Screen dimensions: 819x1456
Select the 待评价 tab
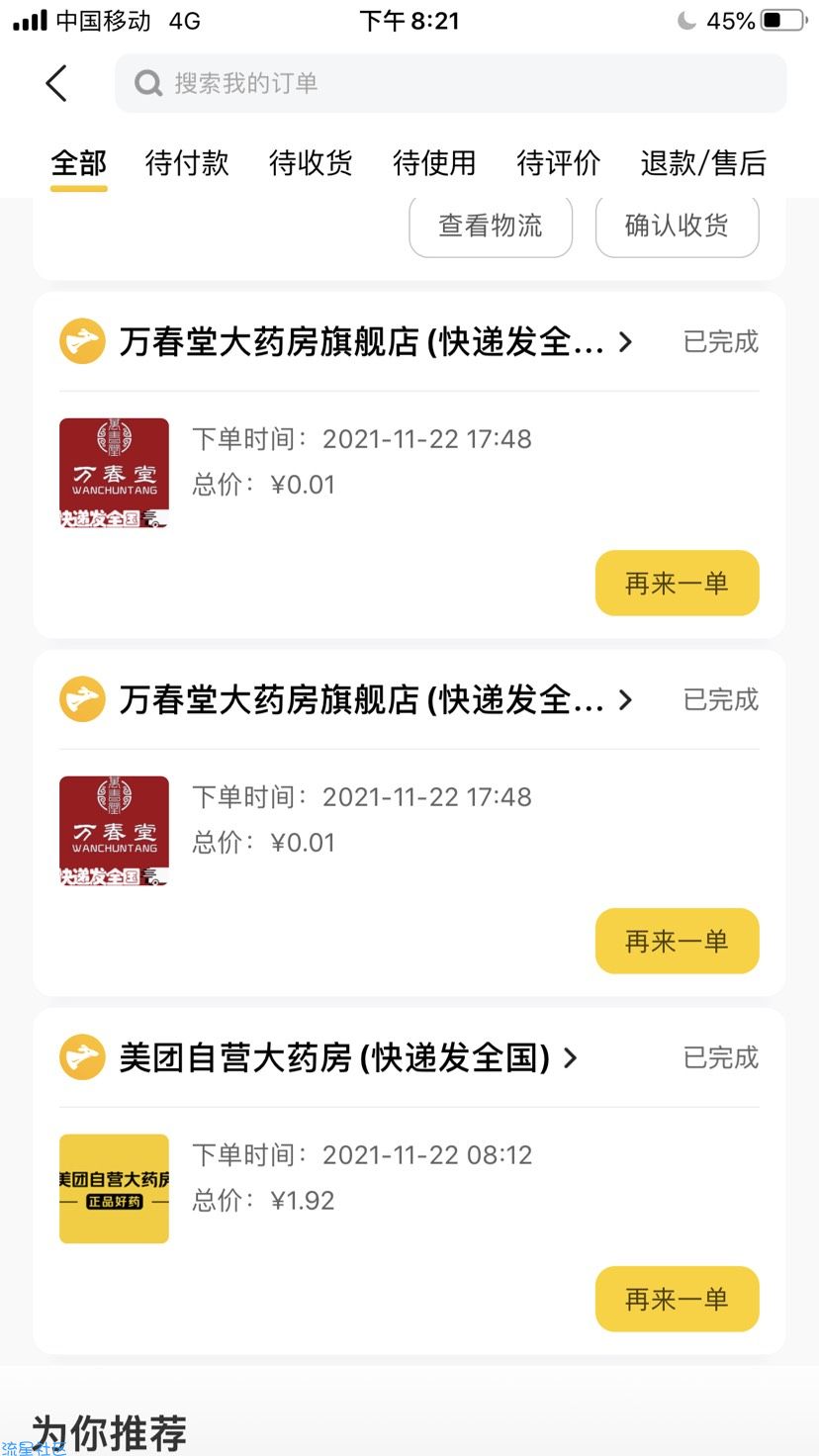[558, 163]
